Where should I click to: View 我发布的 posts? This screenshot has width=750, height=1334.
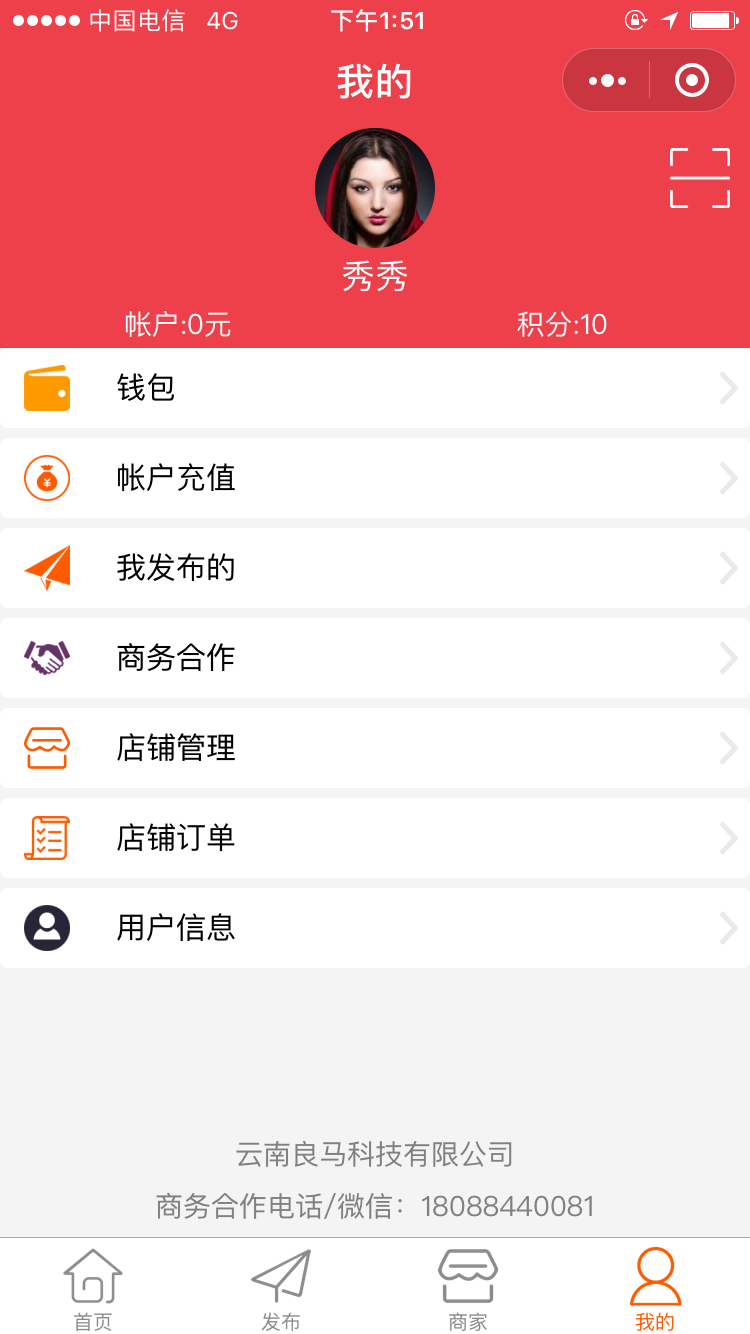coord(375,568)
